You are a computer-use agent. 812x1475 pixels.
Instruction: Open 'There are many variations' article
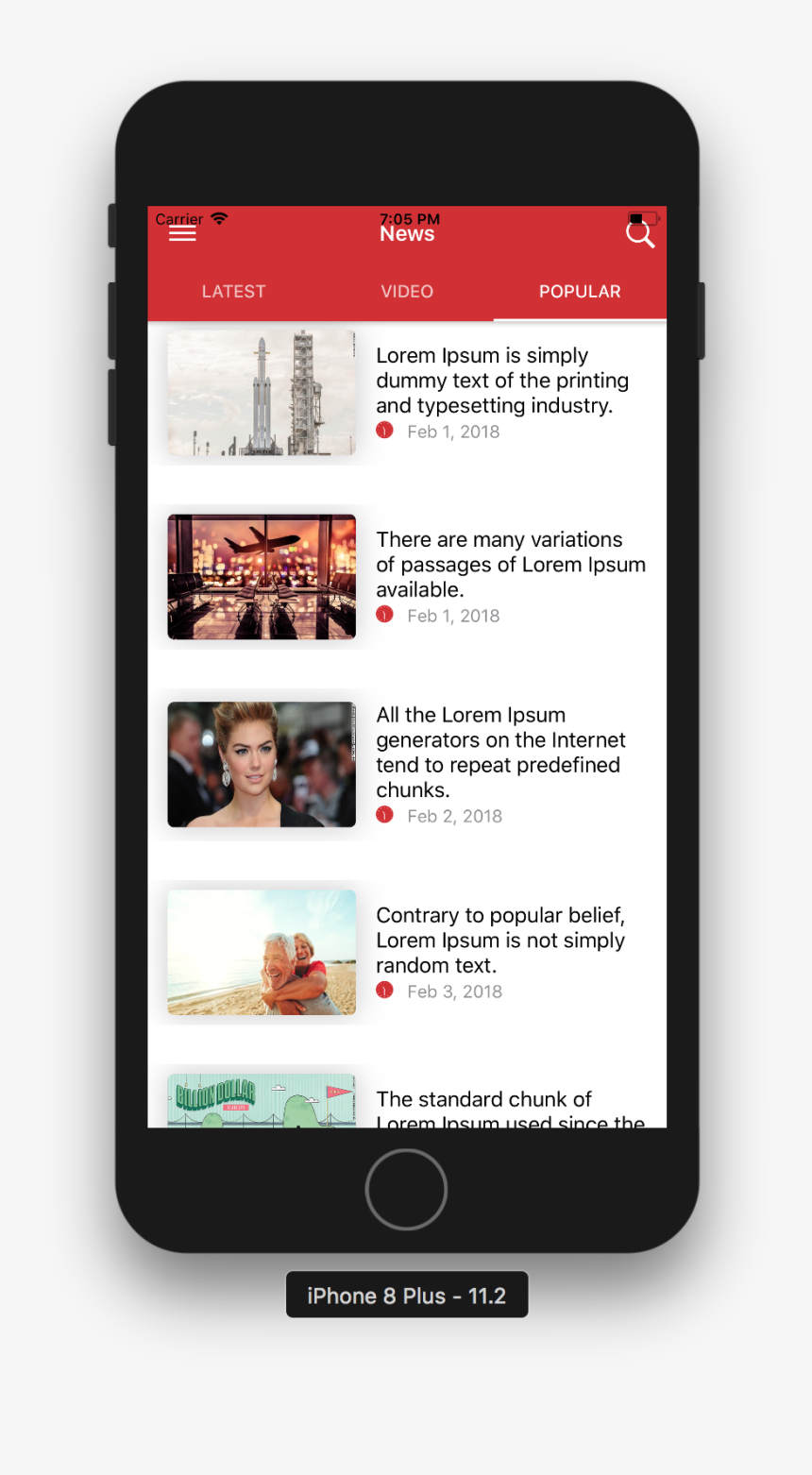510,565
